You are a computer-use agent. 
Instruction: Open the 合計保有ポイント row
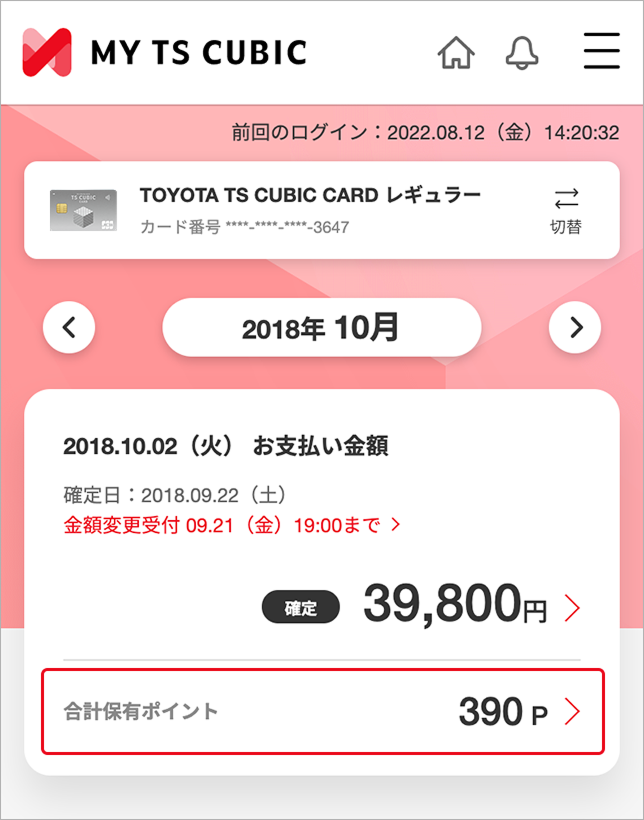322,711
